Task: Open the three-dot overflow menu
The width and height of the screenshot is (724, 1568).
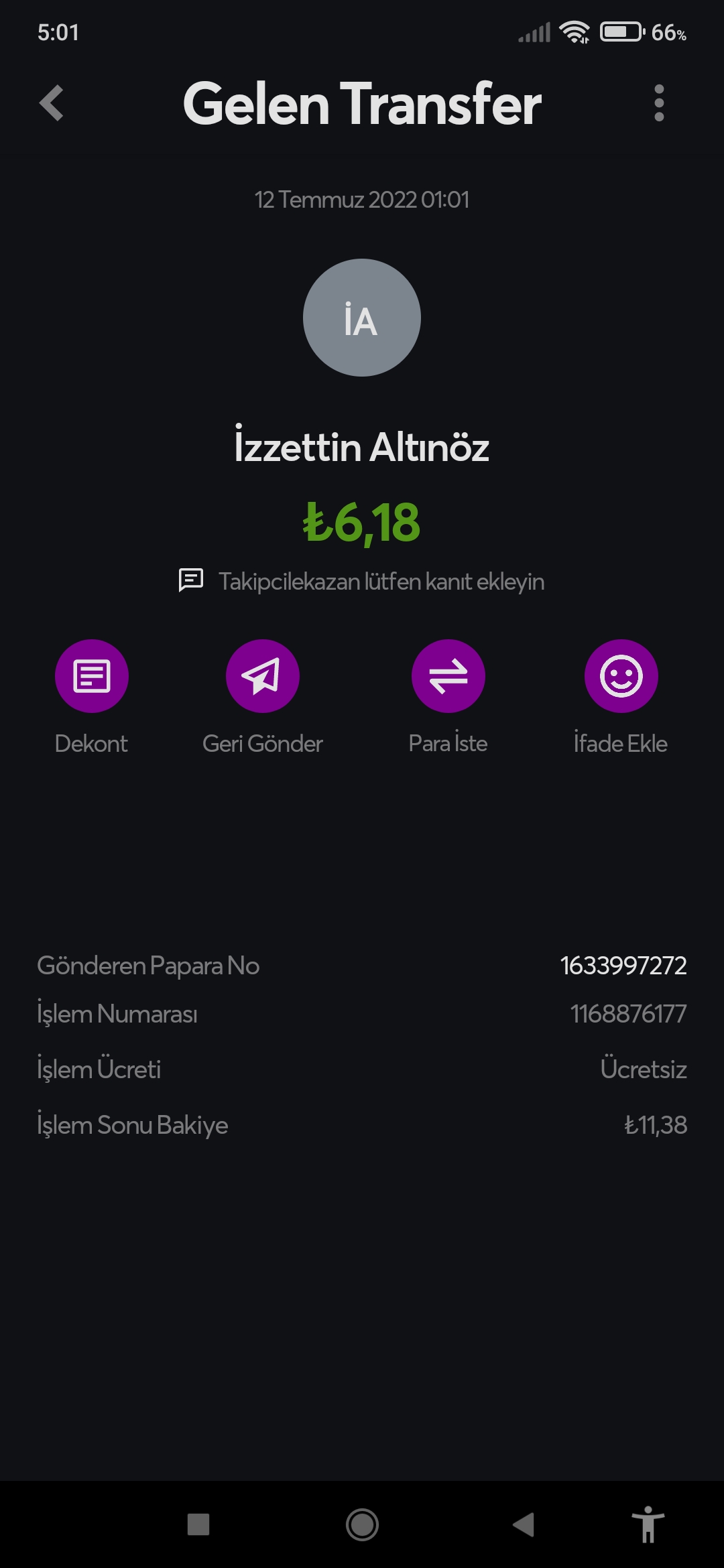Action: (659, 103)
